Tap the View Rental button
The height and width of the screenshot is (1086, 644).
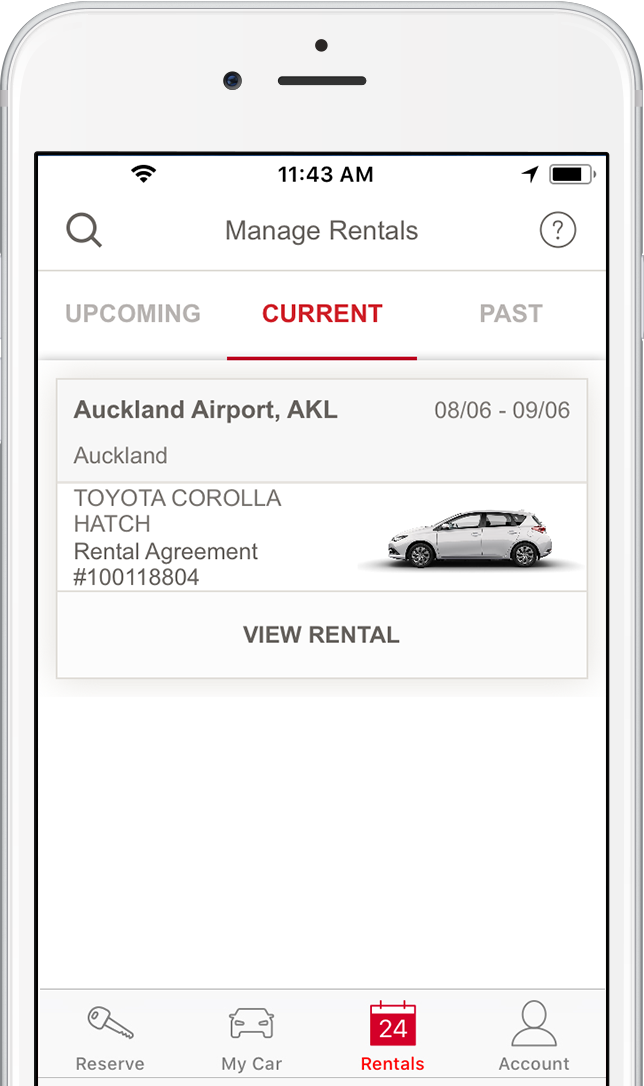tap(321, 635)
